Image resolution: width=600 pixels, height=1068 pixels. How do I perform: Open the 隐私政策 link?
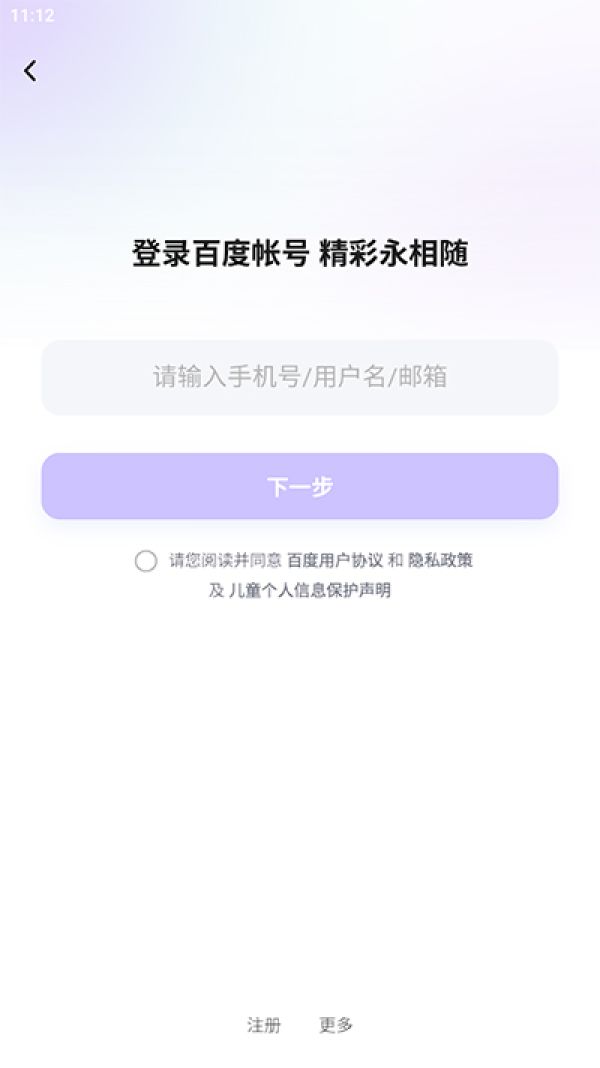pos(440,560)
